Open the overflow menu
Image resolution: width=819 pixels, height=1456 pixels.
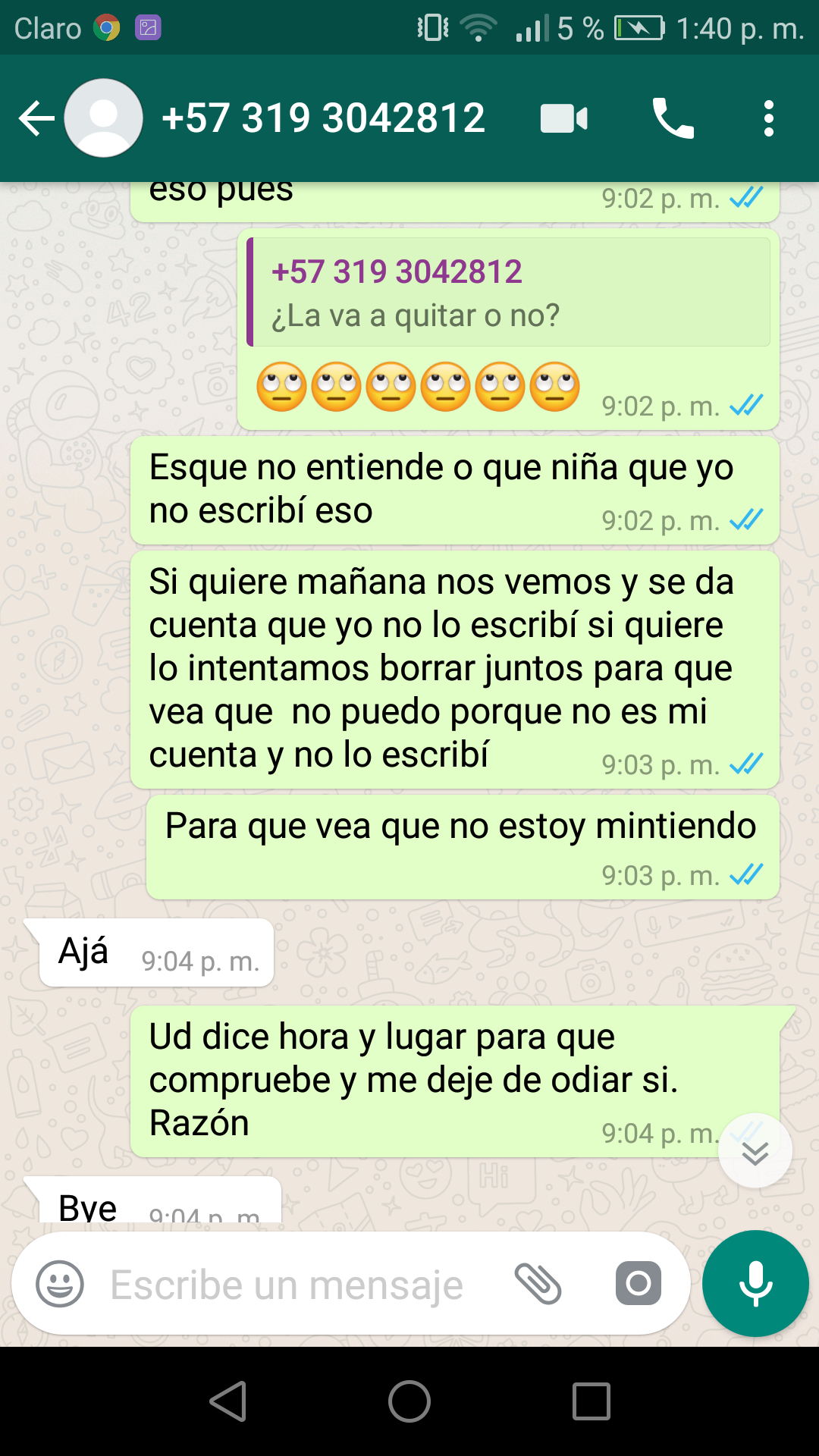[x=768, y=119]
